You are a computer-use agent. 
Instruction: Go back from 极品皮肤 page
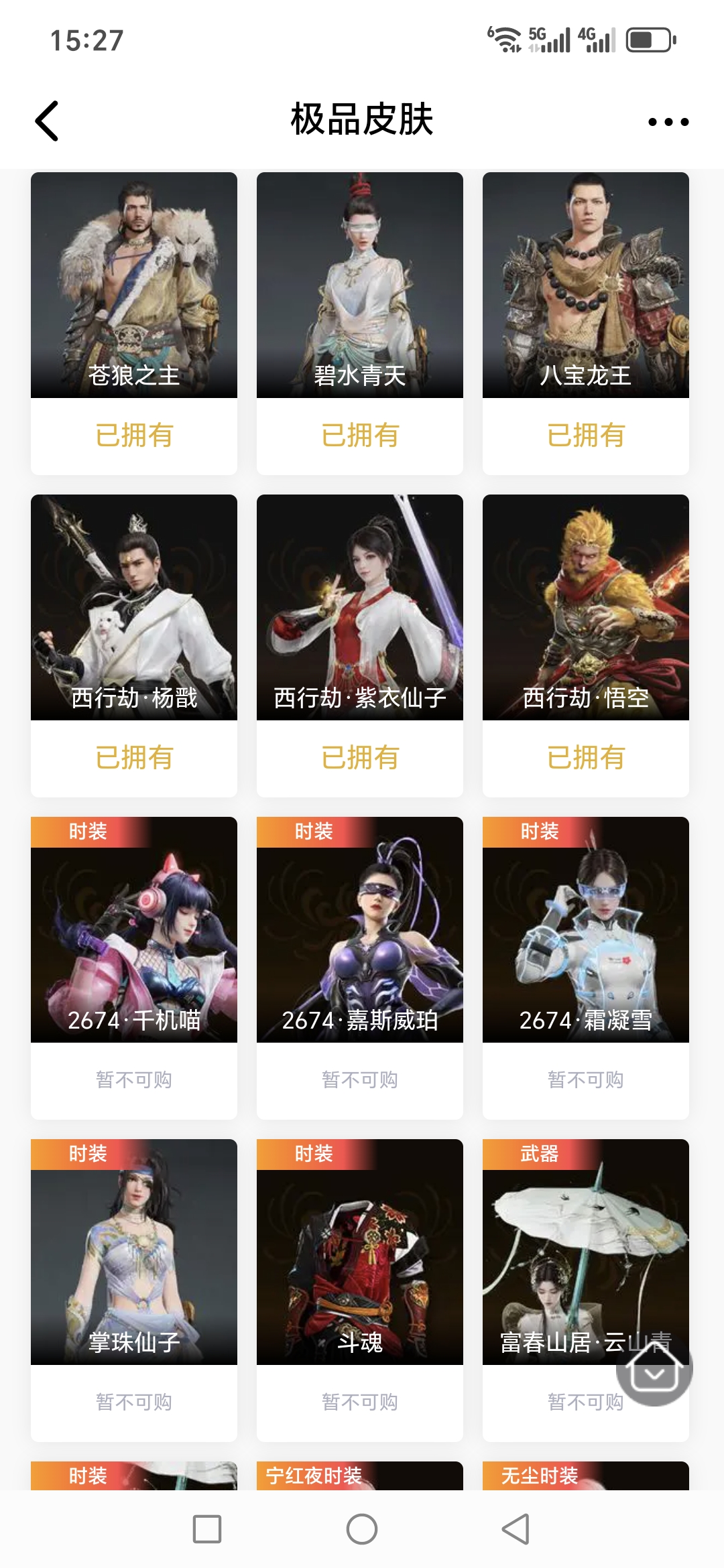47,121
